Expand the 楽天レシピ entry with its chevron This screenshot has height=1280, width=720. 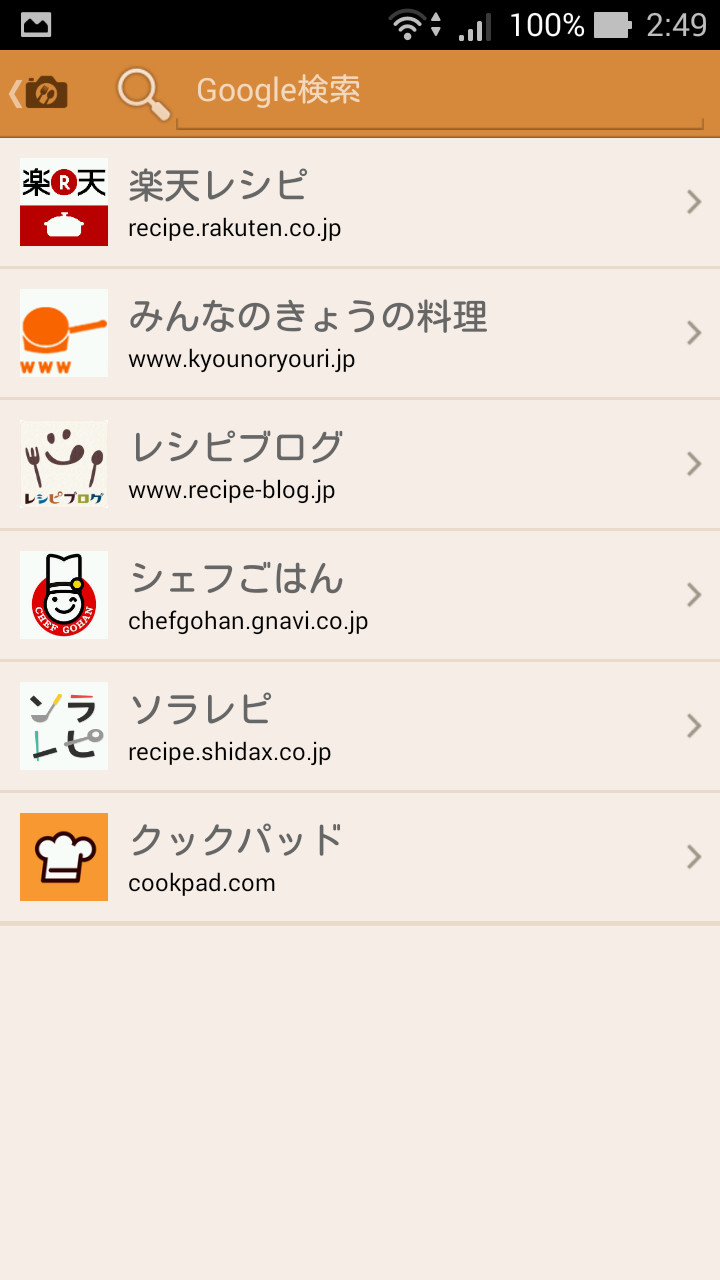[x=693, y=201]
